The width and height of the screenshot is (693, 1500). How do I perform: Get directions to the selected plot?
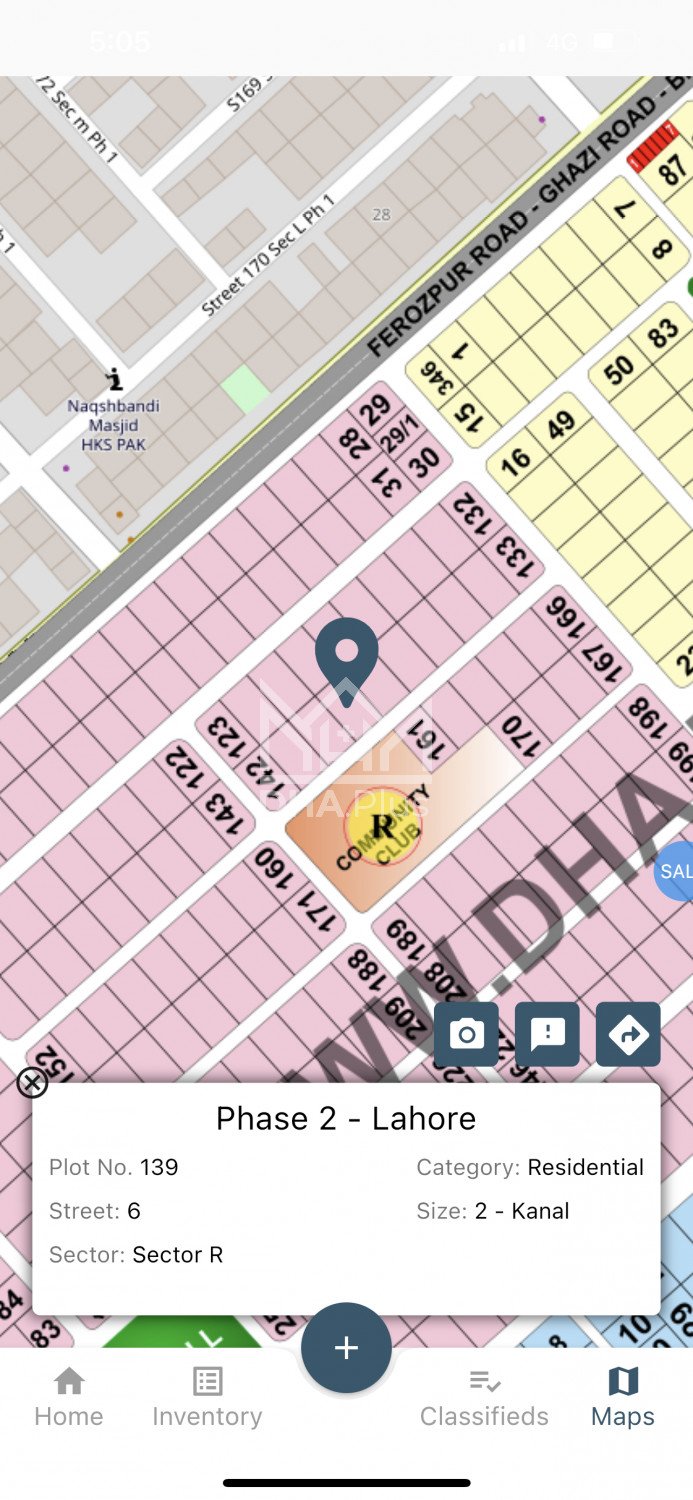click(x=628, y=1034)
